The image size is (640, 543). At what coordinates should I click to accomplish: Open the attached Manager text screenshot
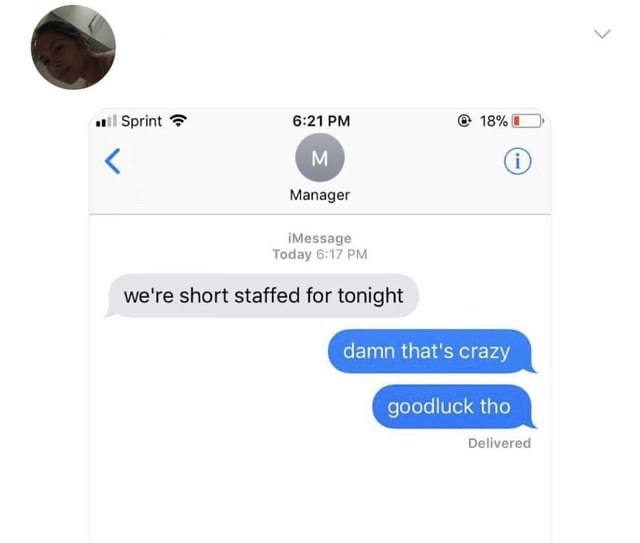(320, 320)
